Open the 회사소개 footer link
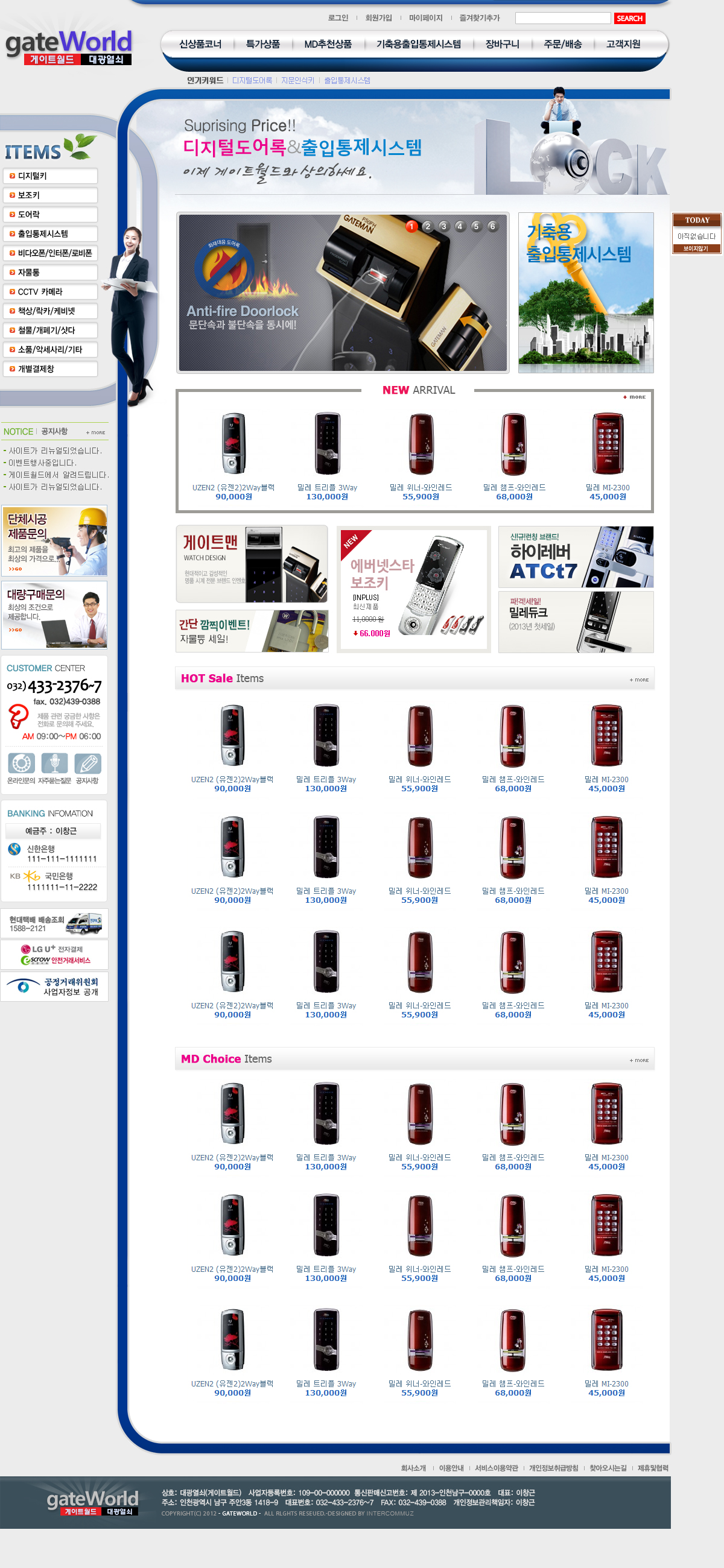The width and height of the screenshot is (724, 1568). (413, 1468)
